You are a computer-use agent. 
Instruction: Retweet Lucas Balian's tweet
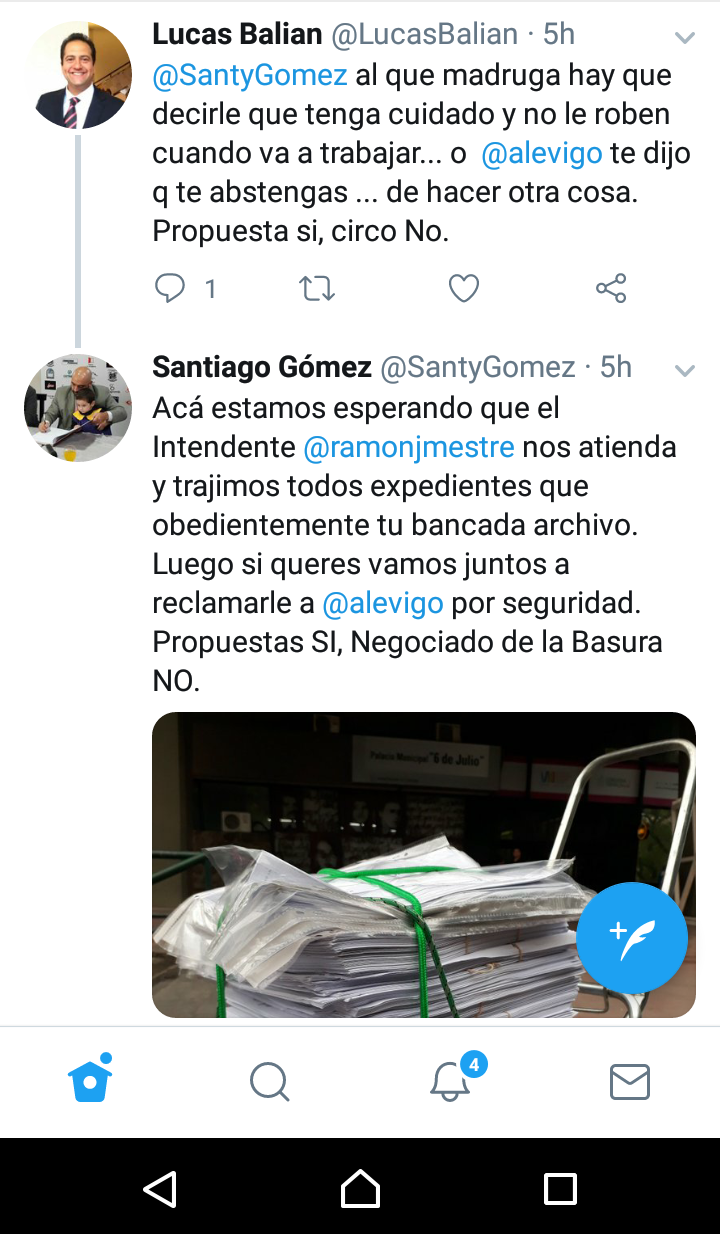pyautogui.click(x=318, y=289)
